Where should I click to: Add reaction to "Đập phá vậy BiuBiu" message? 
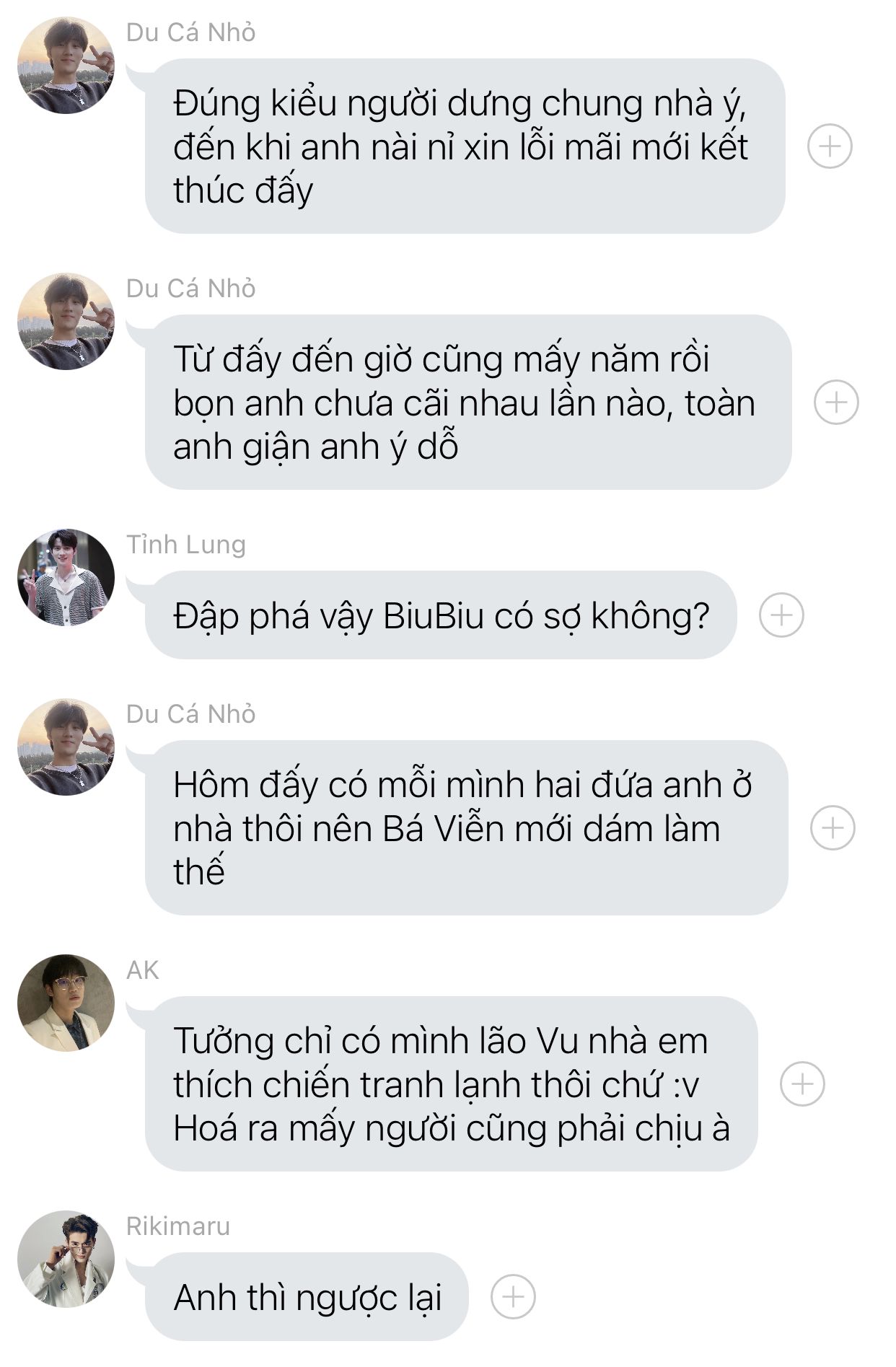click(781, 615)
